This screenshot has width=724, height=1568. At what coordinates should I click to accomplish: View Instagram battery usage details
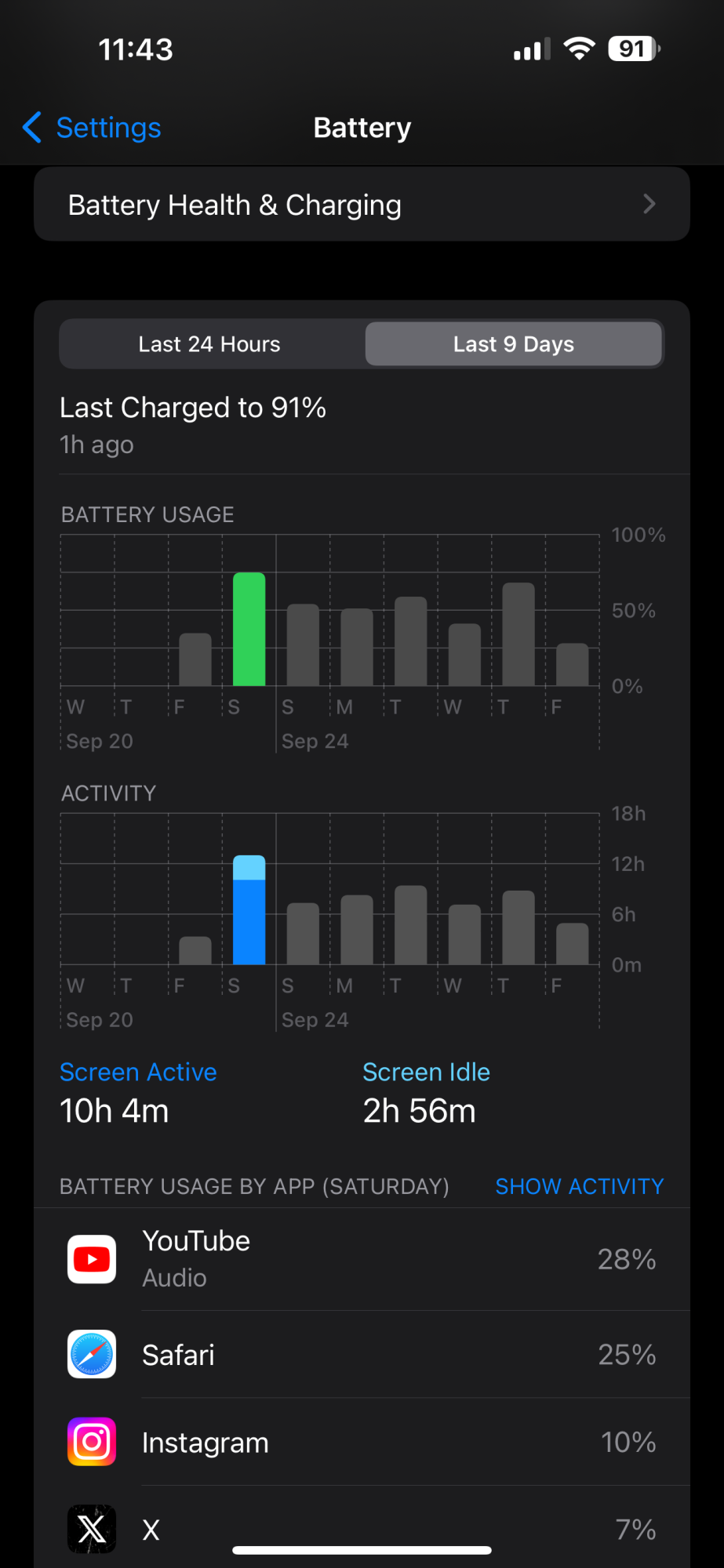362,1443
